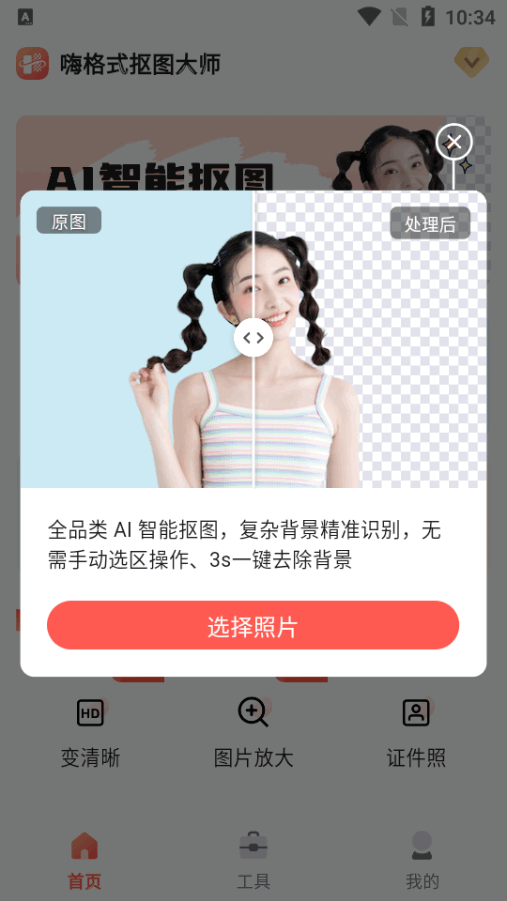Switch to the 工具 tab
Viewport: 507px width, 901px height.
point(254,860)
